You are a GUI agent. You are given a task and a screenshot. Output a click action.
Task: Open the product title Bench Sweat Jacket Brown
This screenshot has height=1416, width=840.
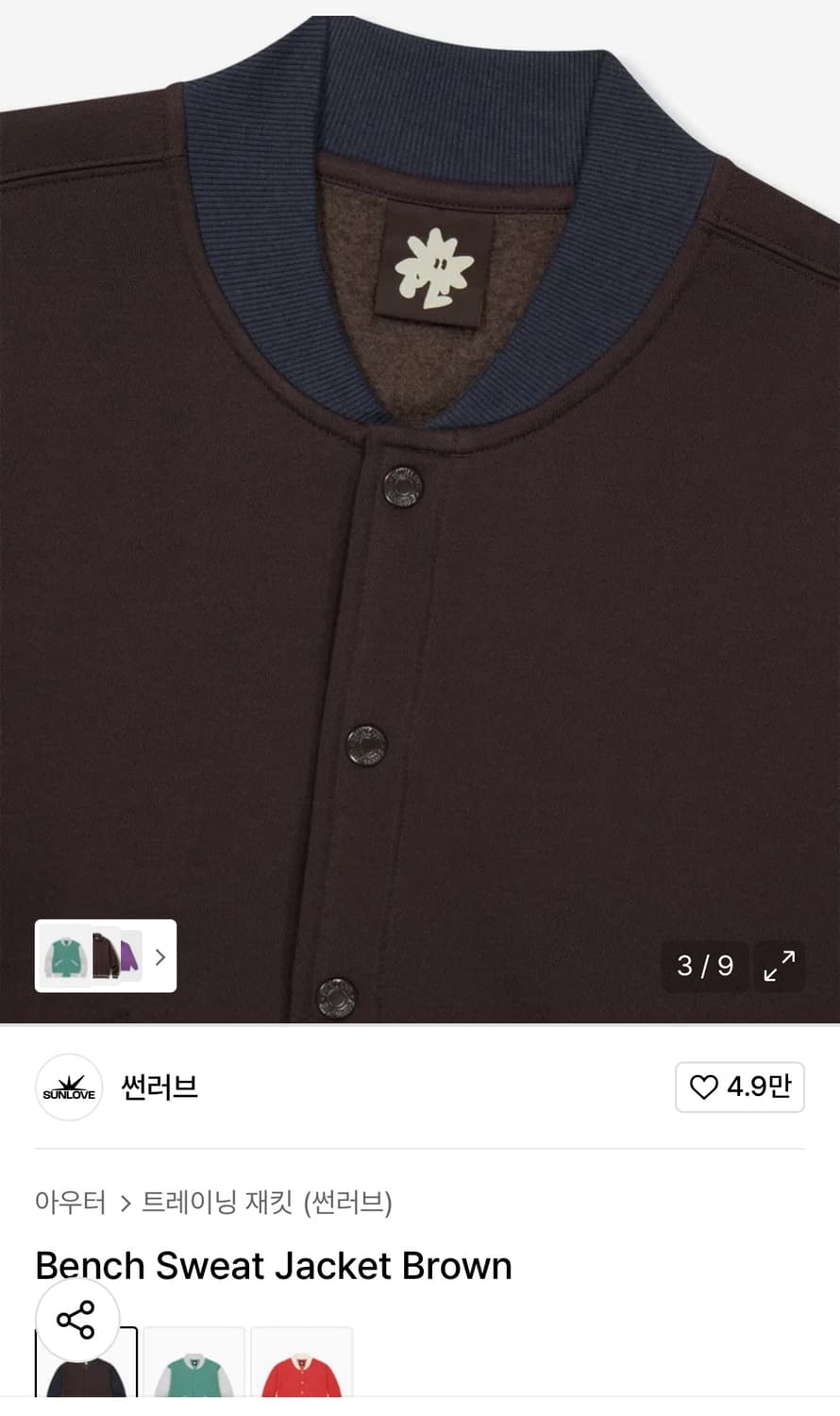(x=272, y=1265)
